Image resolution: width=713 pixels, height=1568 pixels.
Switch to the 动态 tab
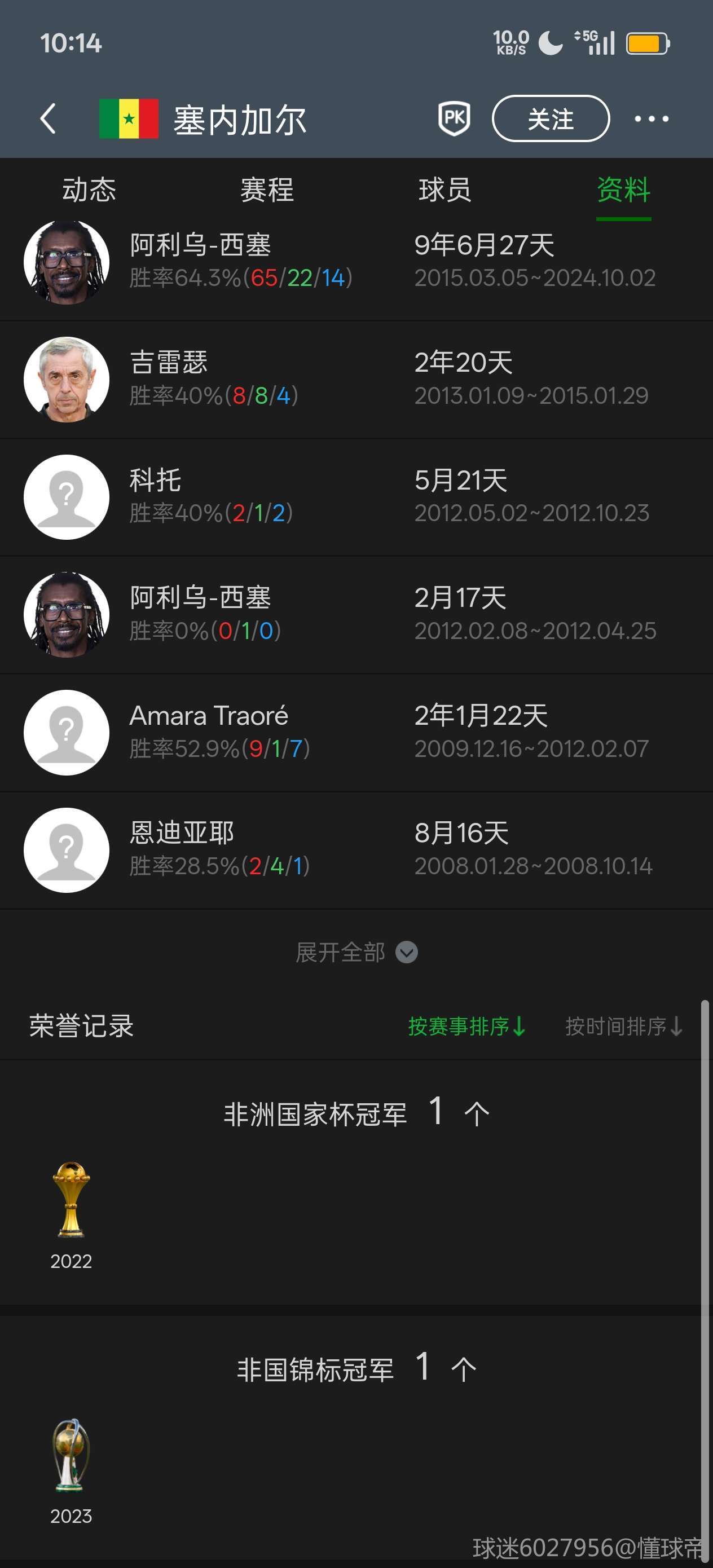(89, 190)
